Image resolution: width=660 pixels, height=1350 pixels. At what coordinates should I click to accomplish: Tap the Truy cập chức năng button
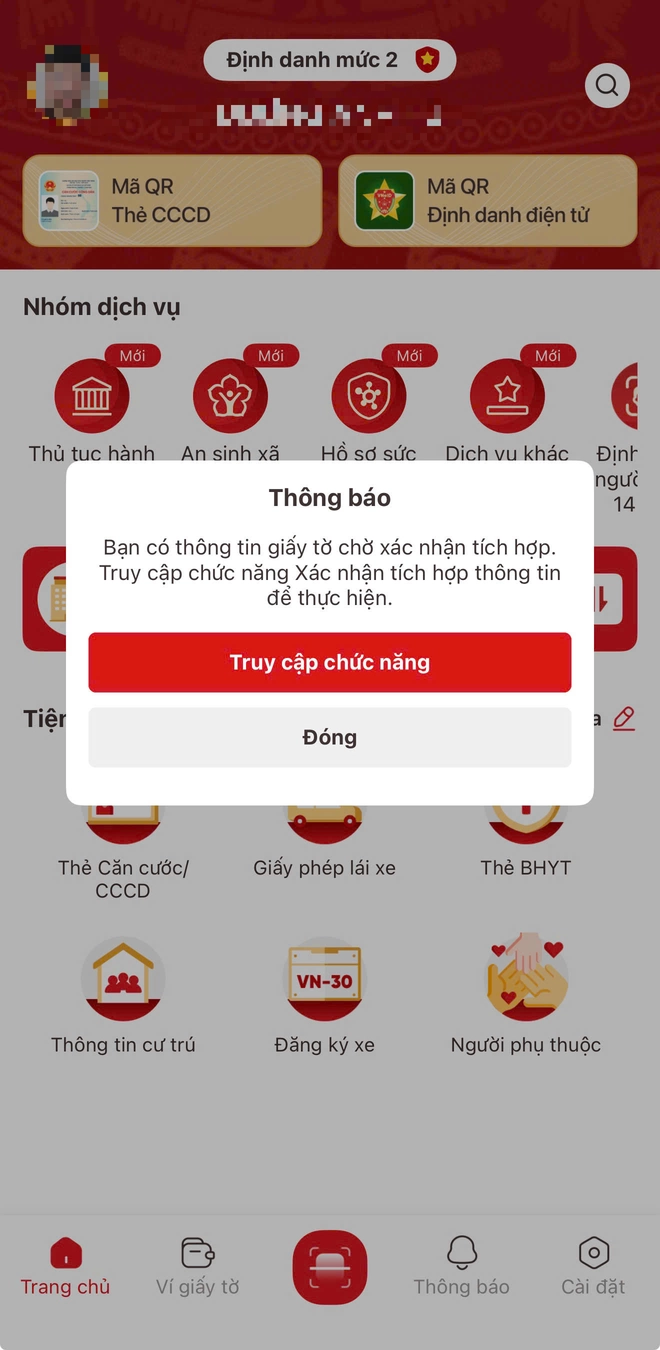(329, 662)
